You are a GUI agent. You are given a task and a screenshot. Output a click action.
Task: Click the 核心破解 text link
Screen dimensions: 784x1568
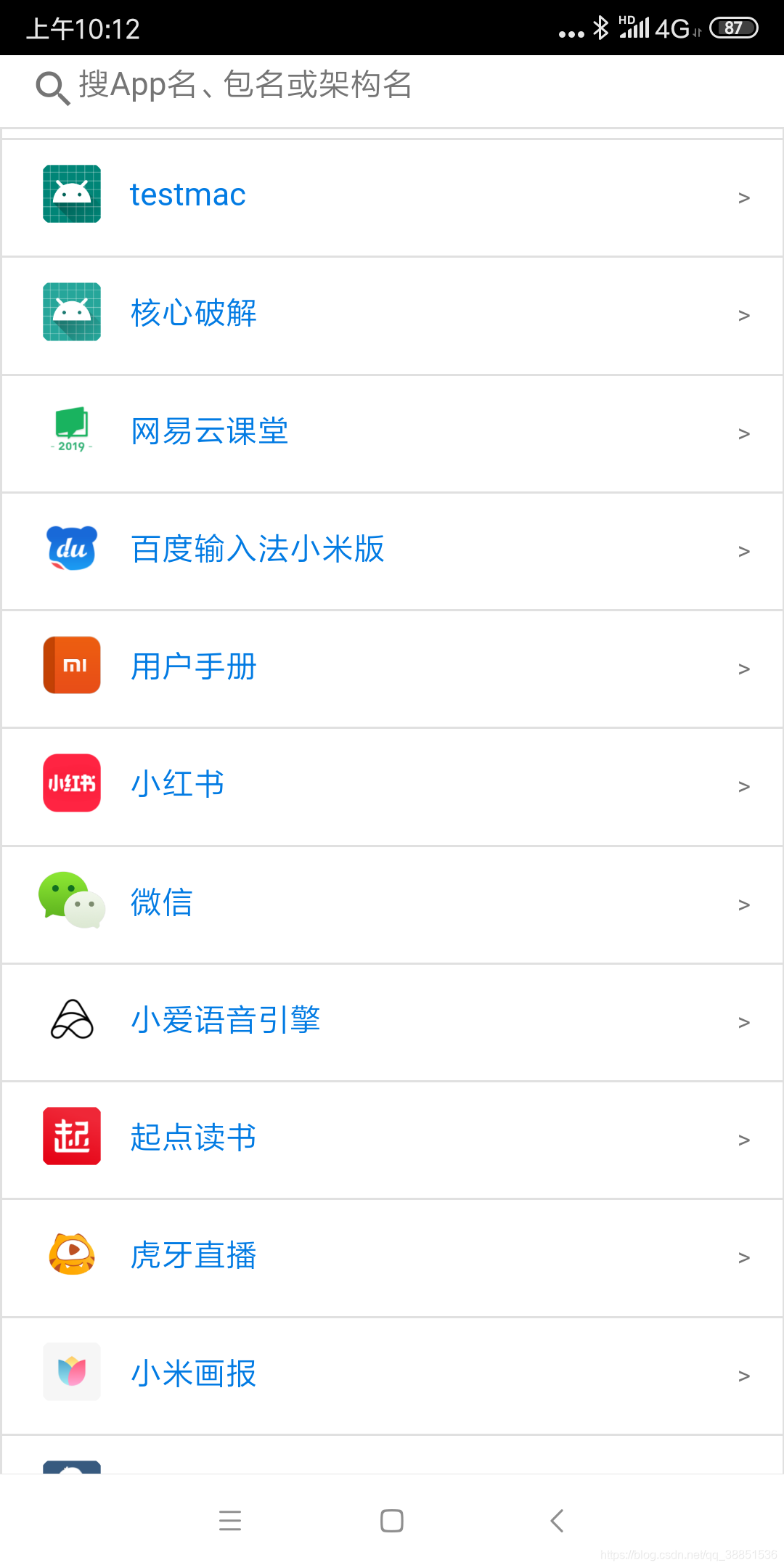click(x=193, y=314)
